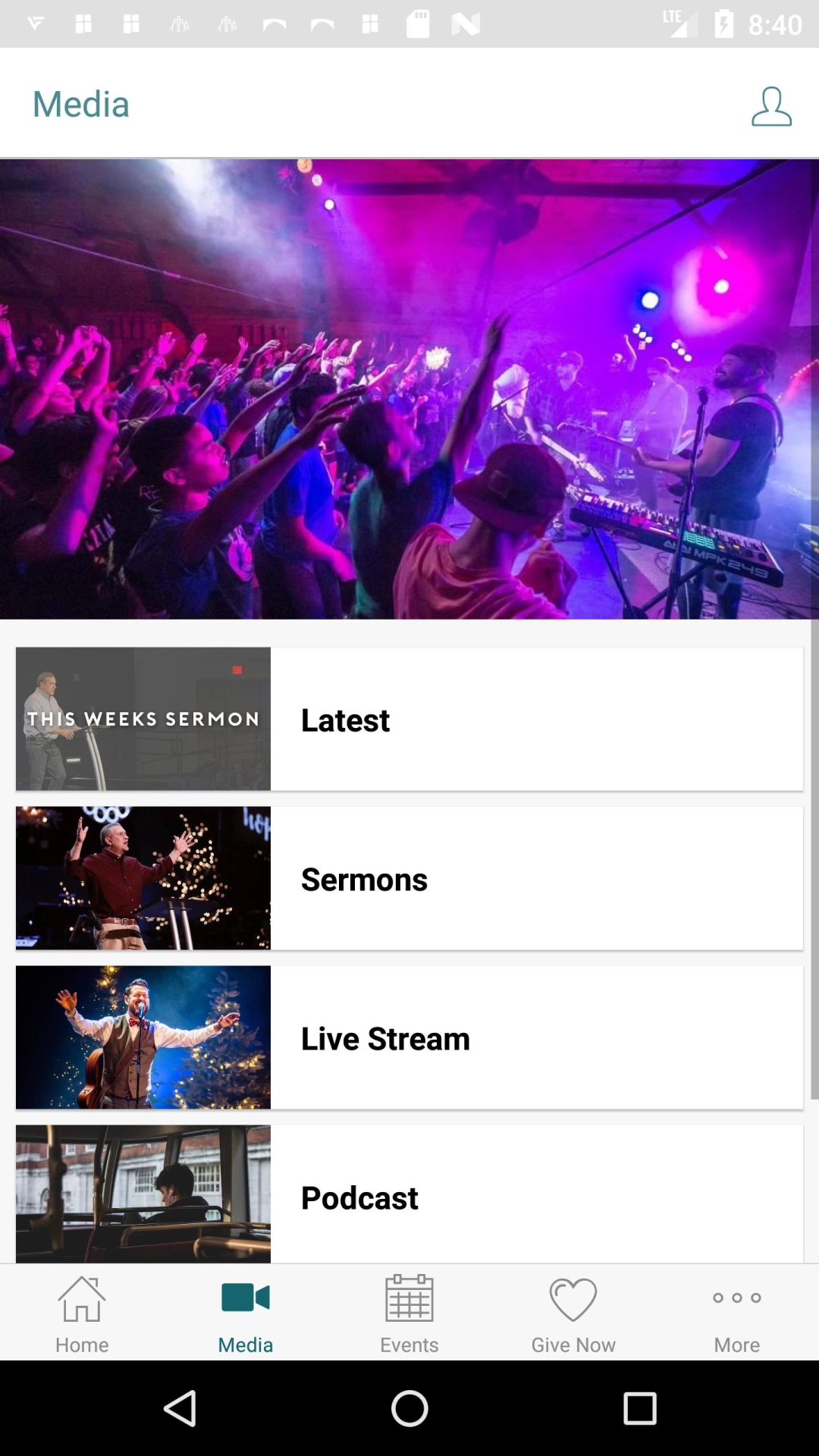Screen dimensions: 819x1456
Task: Tap the system back button
Action: click(x=180, y=1409)
